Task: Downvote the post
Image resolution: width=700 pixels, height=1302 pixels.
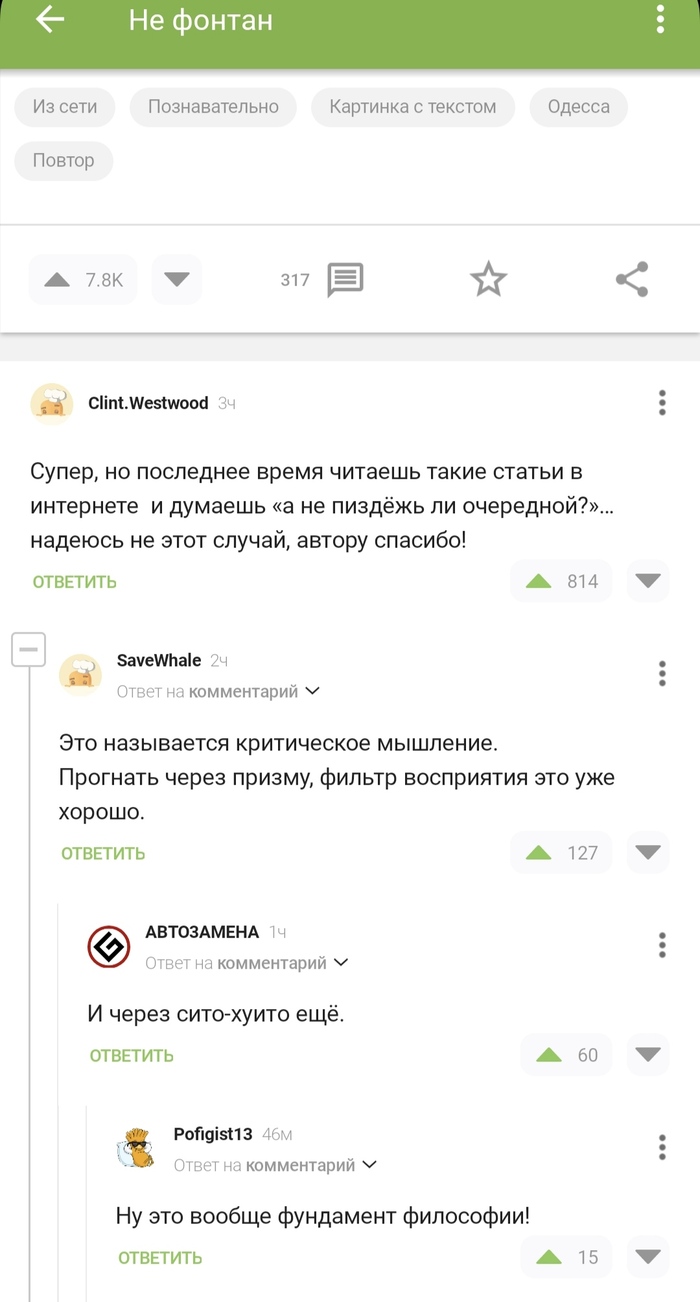Action: click(x=177, y=280)
